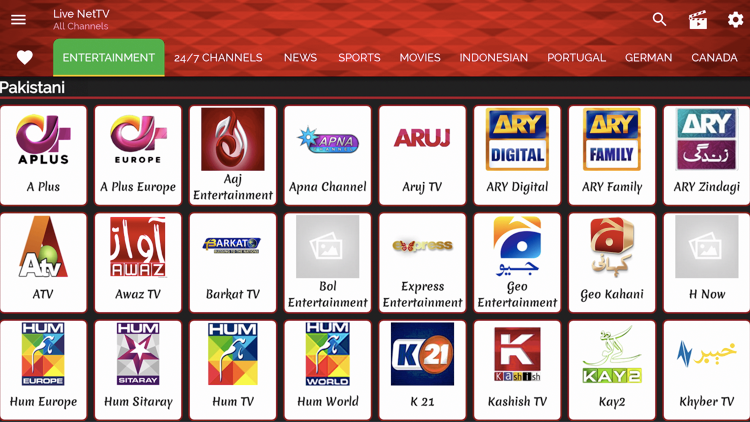Select the Indonesian tab
The width and height of the screenshot is (750, 422).
(x=493, y=58)
